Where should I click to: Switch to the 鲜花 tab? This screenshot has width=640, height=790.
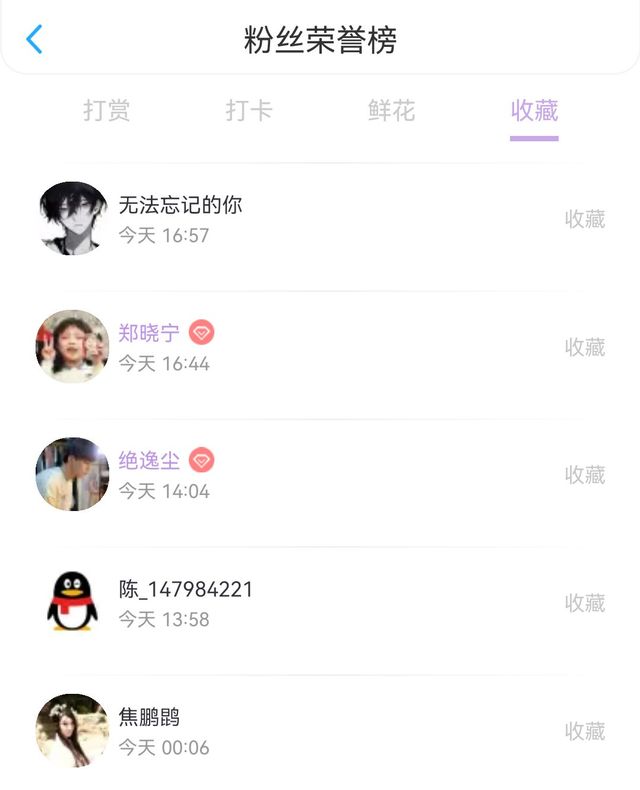391,111
